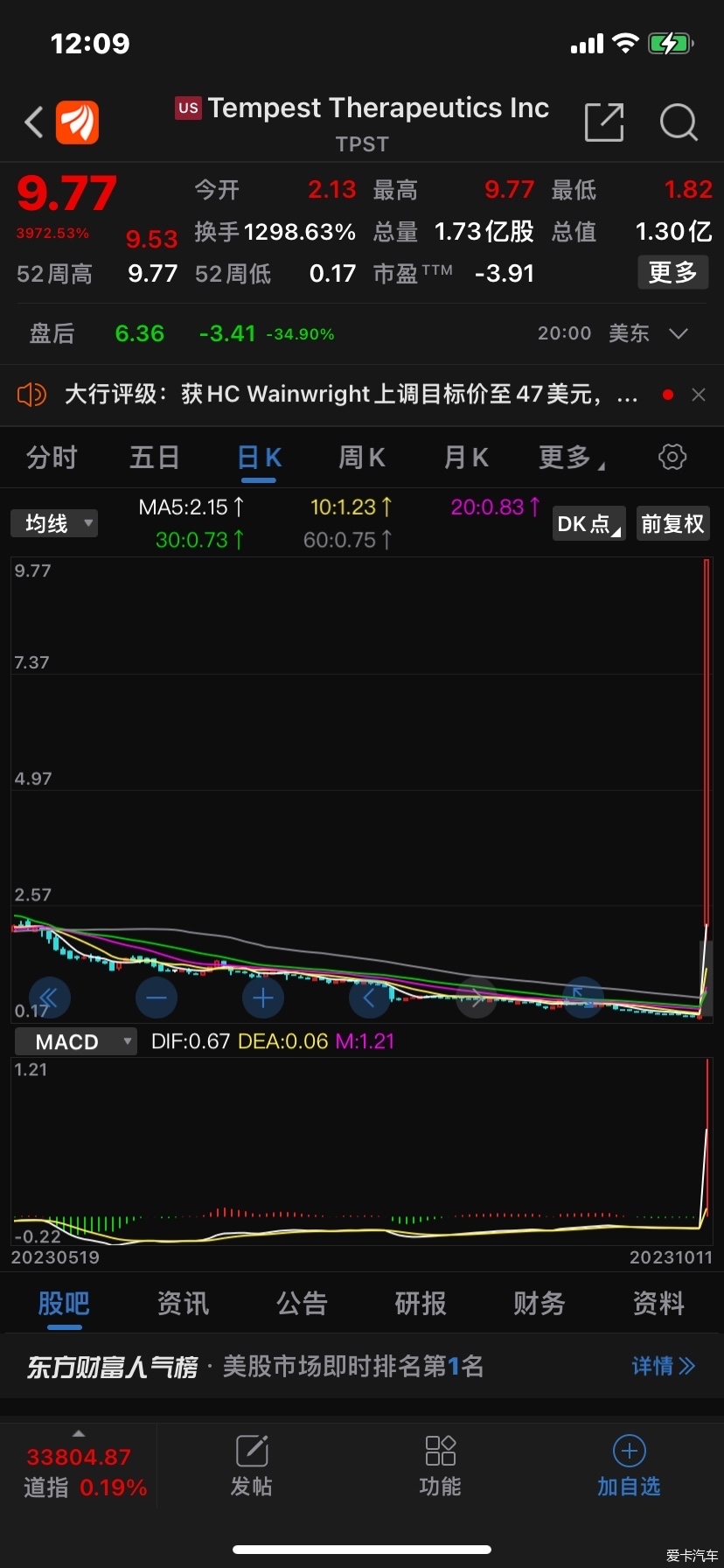
Task: Tap the DK点 button
Action: 588,523
